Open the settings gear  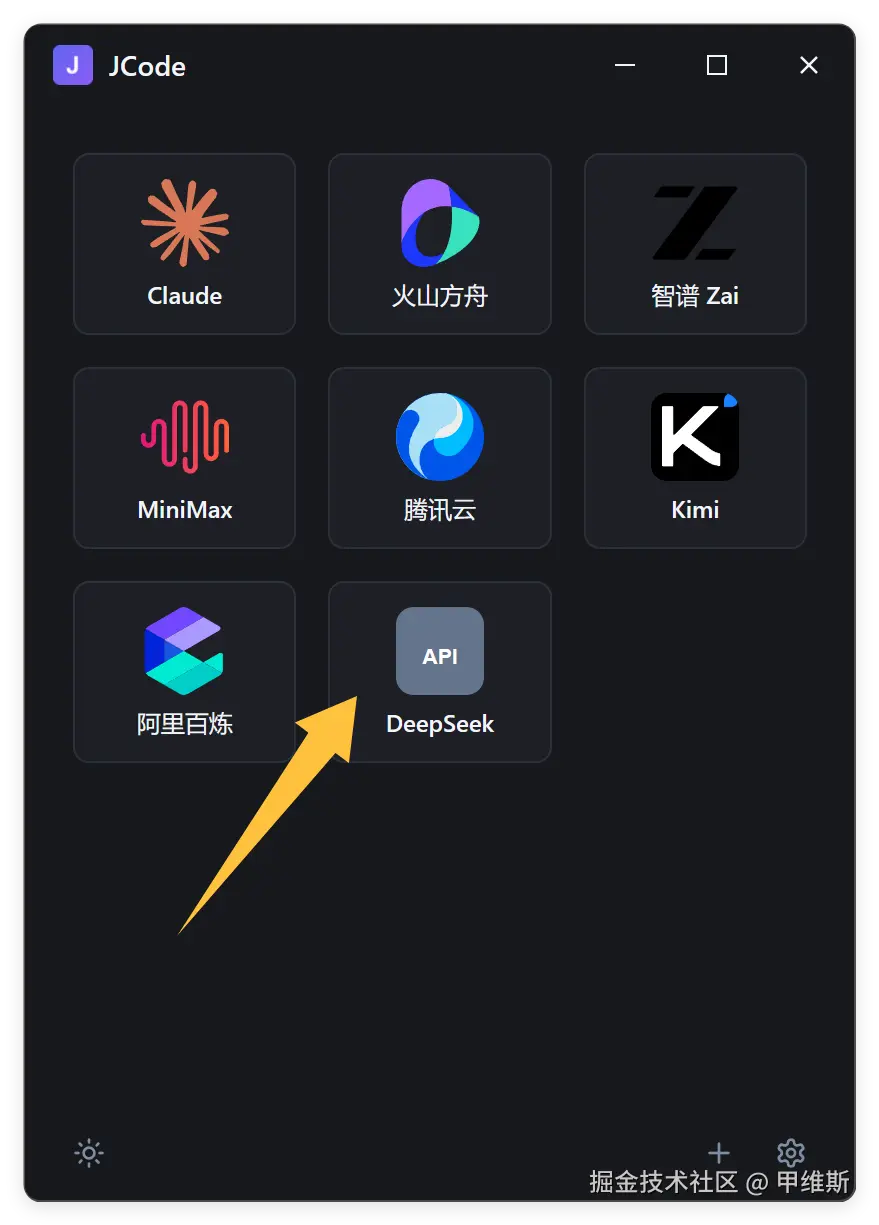(x=791, y=1152)
